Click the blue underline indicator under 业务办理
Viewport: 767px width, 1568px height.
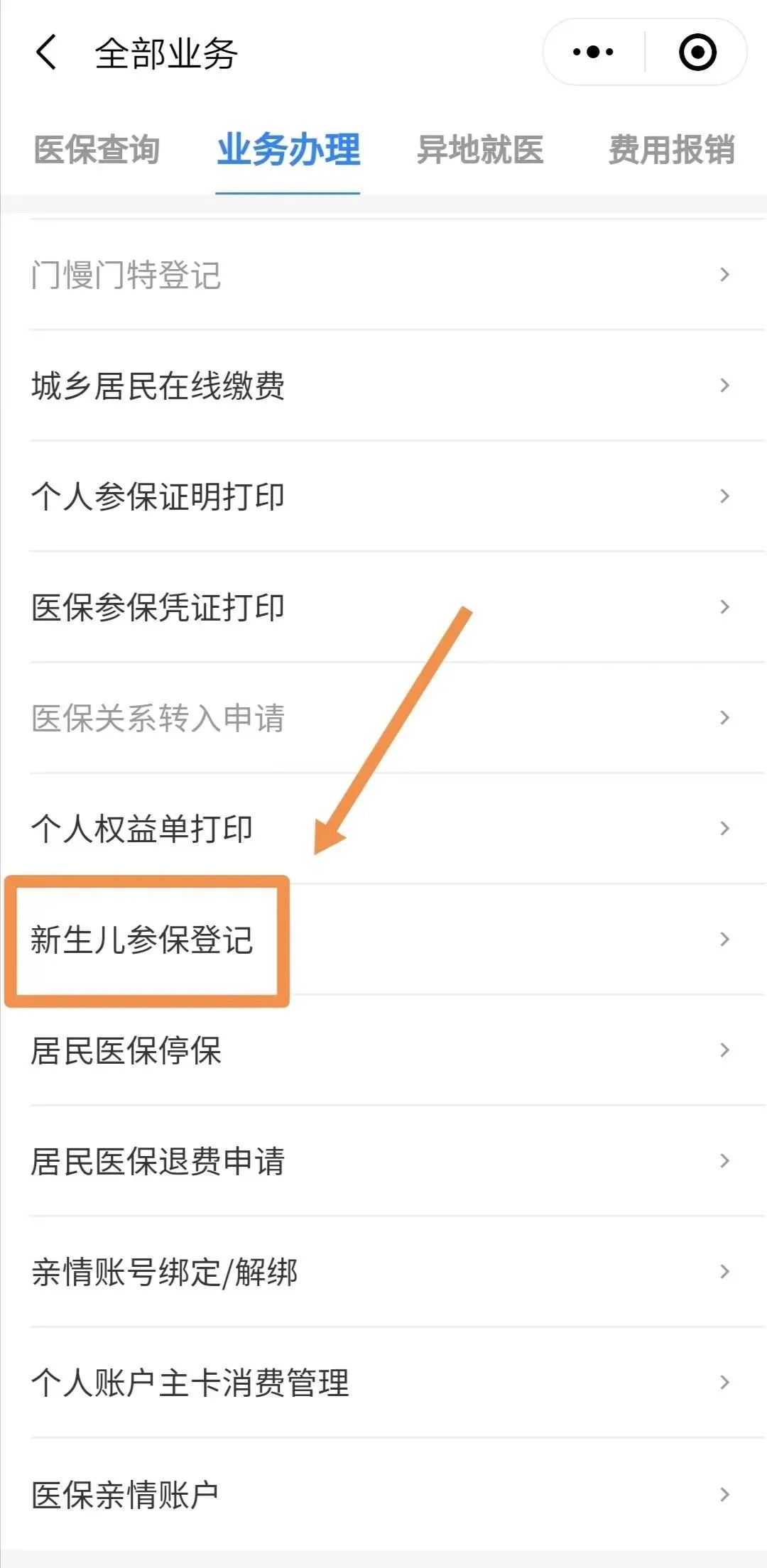point(288,188)
